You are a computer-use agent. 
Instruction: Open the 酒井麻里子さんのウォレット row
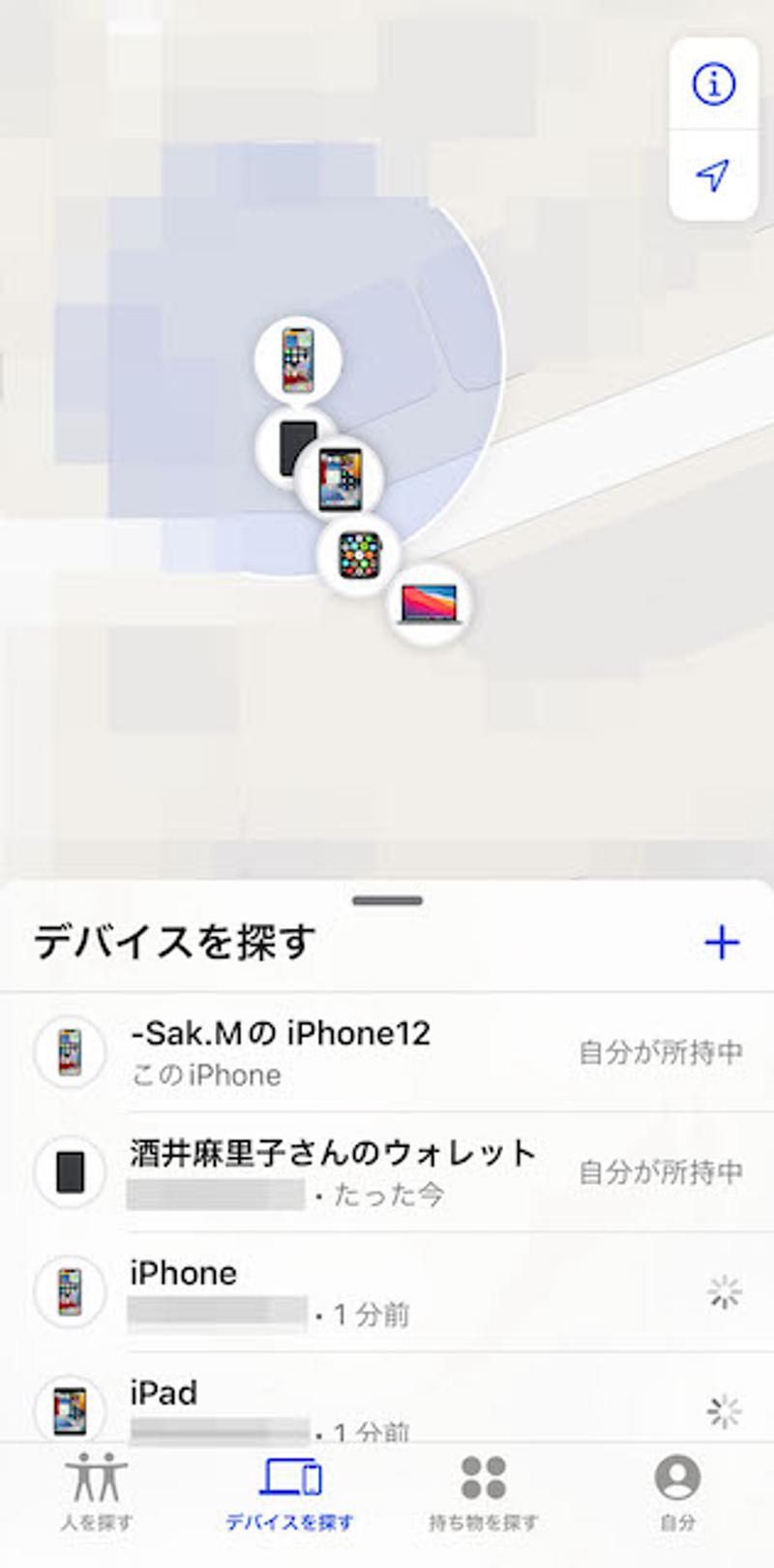(387, 1171)
